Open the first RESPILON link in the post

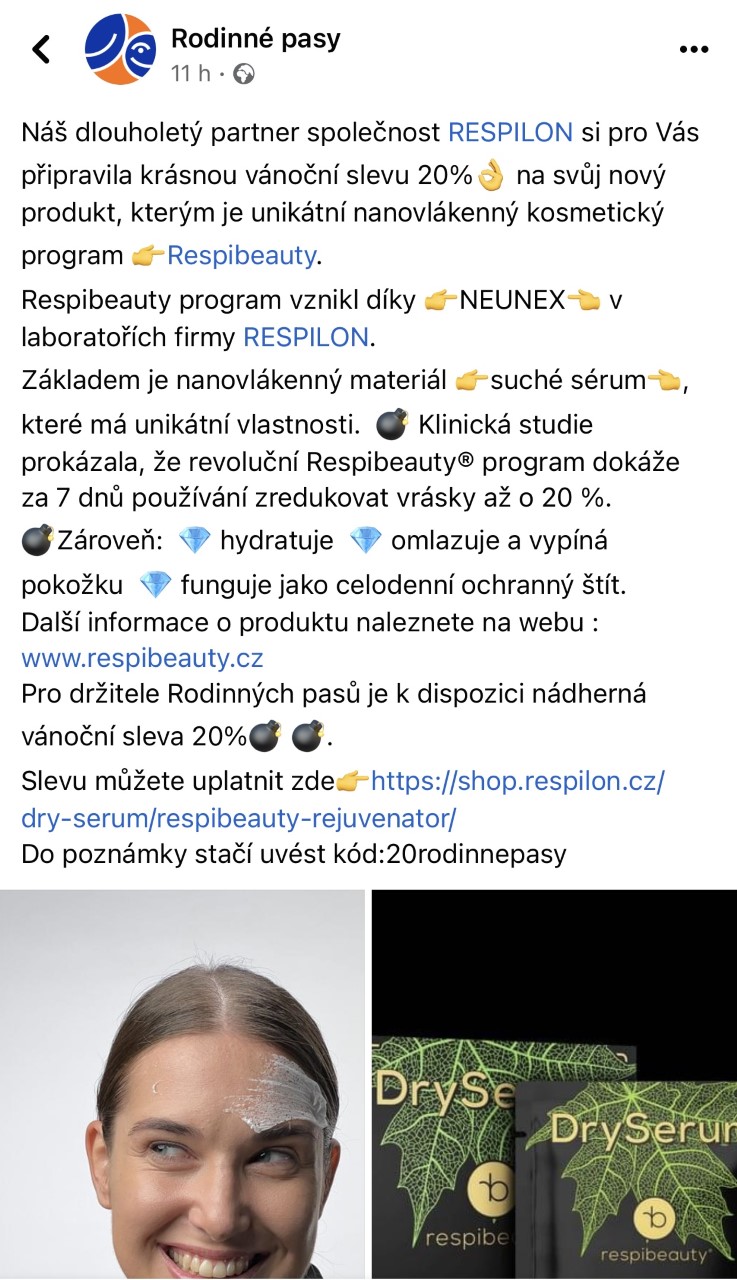coord(510,133)
